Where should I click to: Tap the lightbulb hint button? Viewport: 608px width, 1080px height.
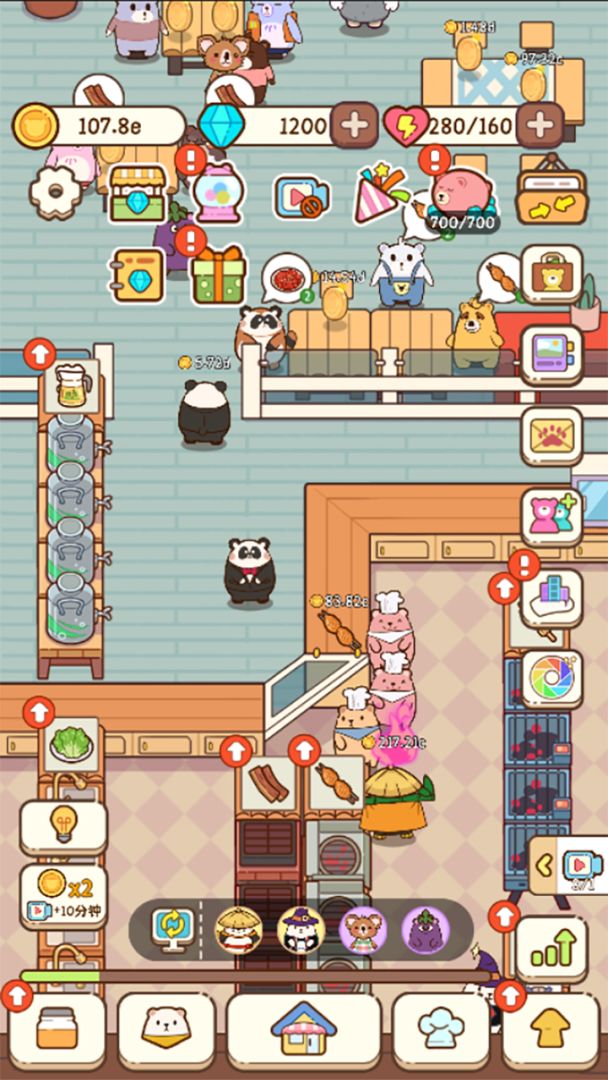63,826
